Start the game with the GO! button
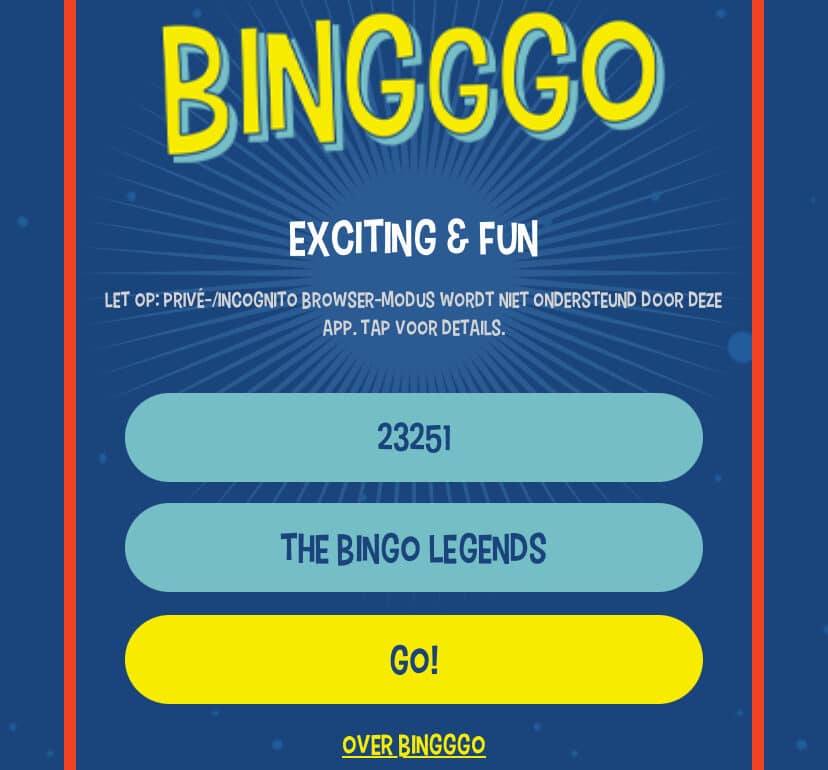 413,660
